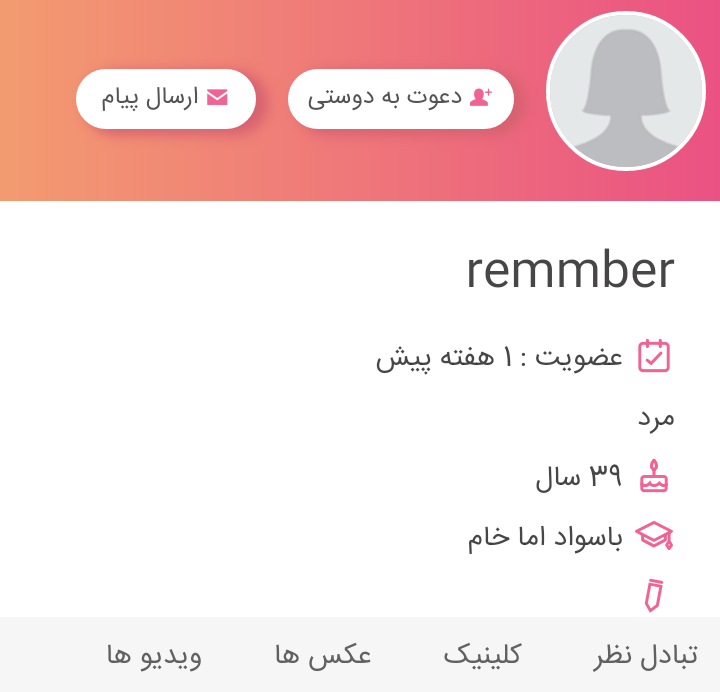The image size is (720, 692).
Task: Open the کلینیک tab
Action: (482, 655)
